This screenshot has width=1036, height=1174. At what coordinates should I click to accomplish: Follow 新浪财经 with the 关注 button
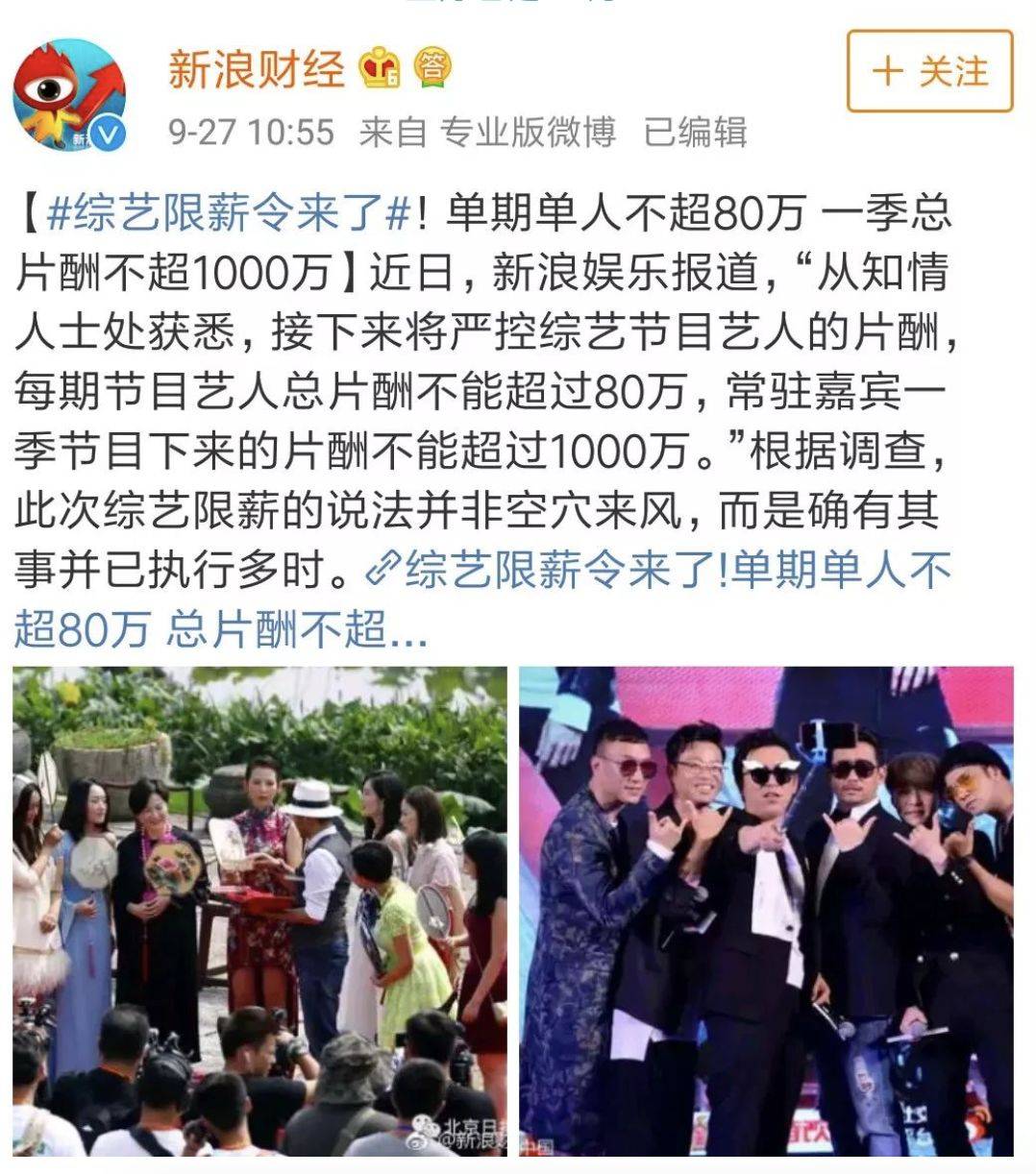pos(928,71)
